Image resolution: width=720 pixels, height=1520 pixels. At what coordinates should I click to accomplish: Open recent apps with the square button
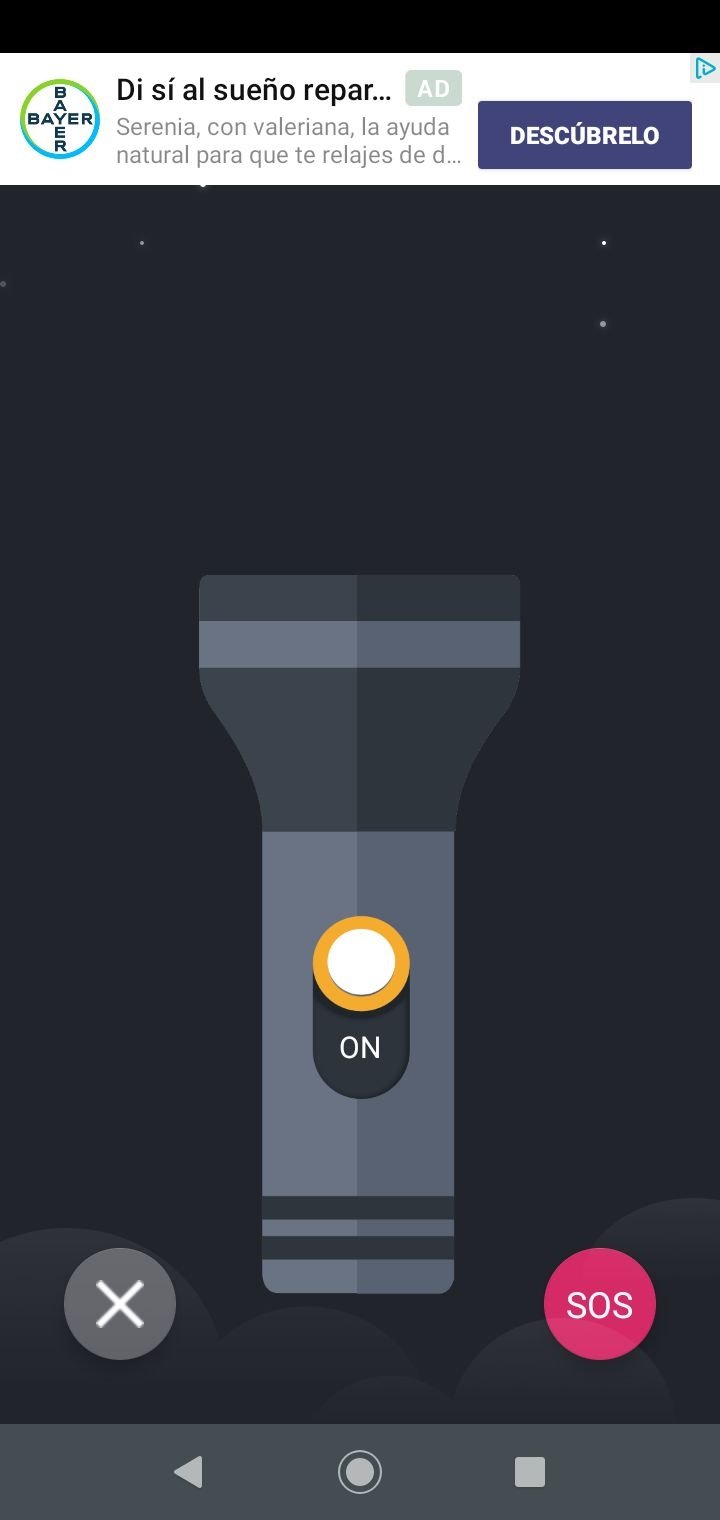click(529, 1471)
